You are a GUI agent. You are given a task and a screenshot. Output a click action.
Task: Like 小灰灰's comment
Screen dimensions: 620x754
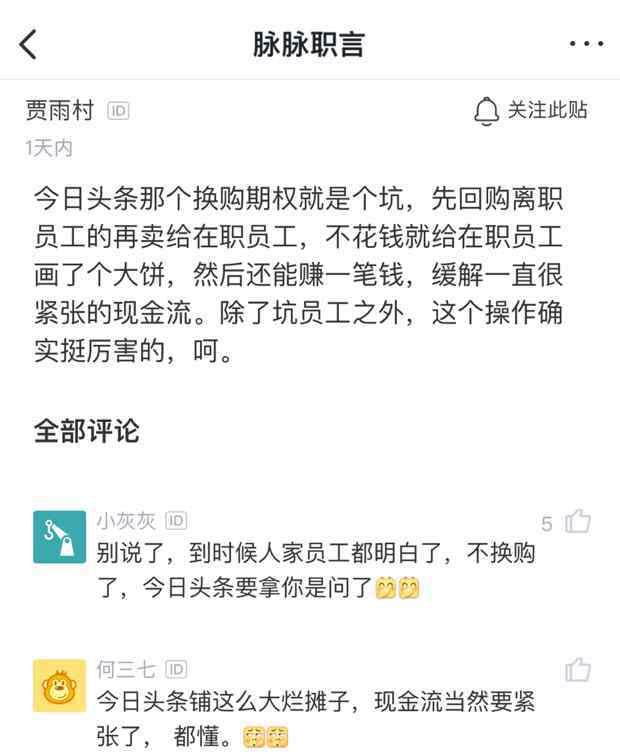click(x=578, y=522)
